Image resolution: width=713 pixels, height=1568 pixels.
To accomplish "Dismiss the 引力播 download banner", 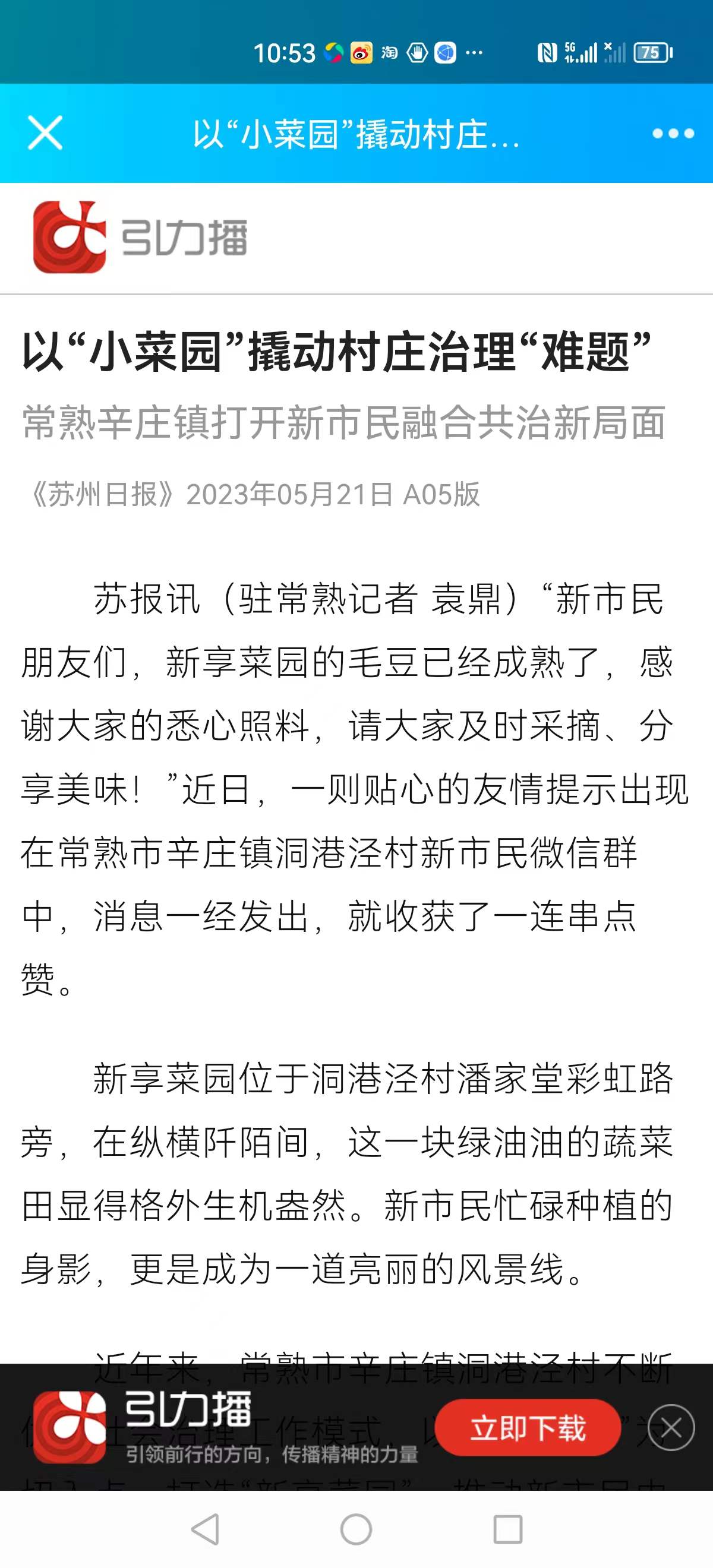I will coord(671,1427).
